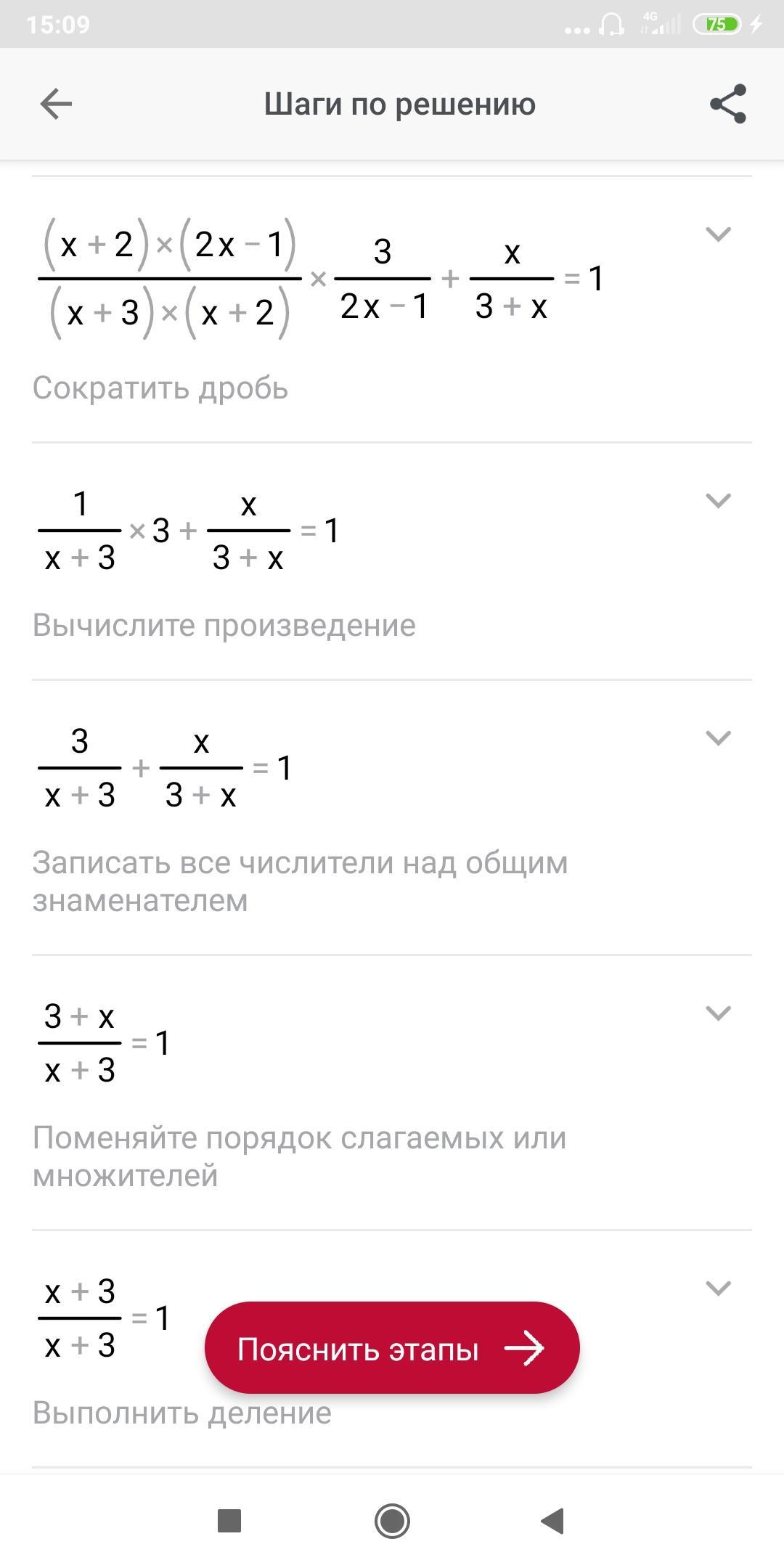Screen dimensions: 784x1568
Task: Expand the 'Выполнить деление' step
Action: coord(718,1288)
